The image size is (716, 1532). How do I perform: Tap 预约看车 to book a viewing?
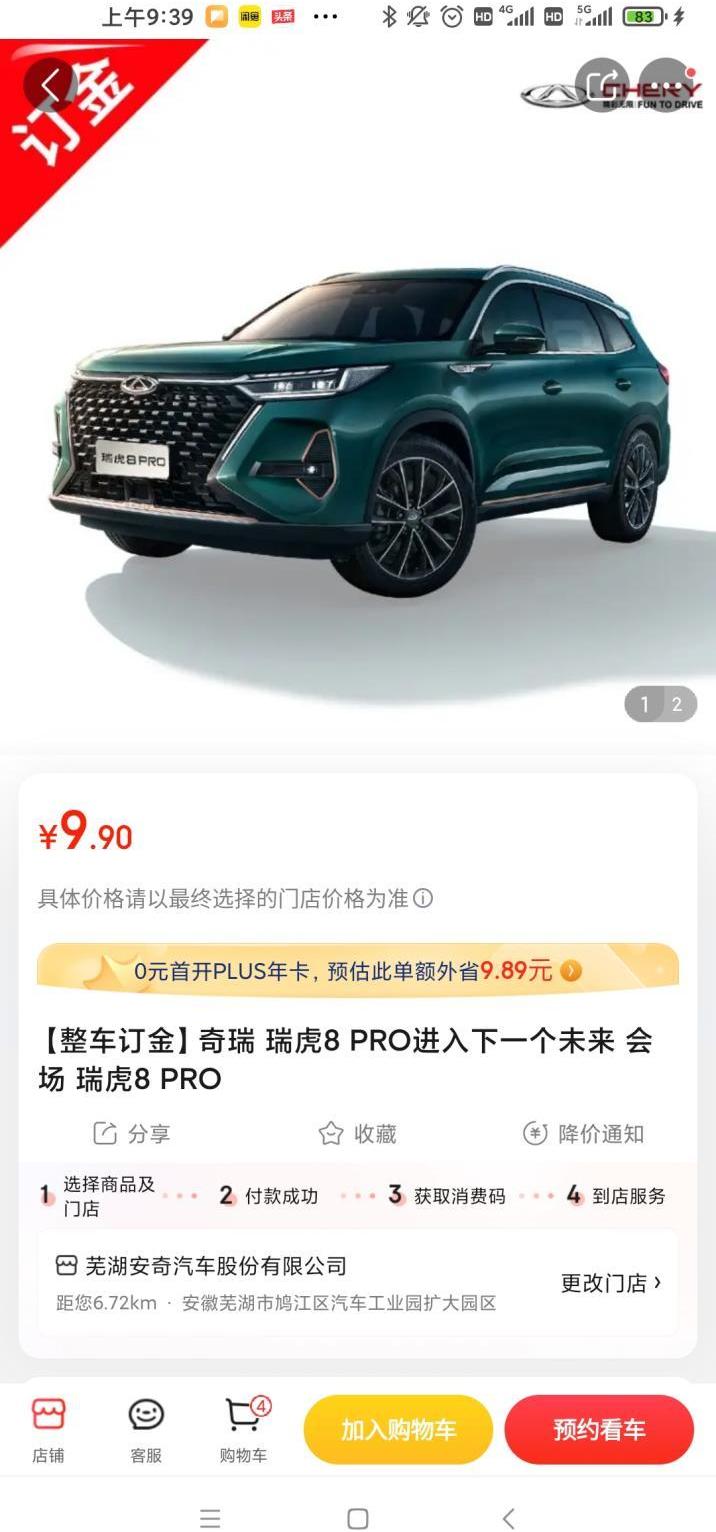pyautogui.click(x=599, y=1430)
